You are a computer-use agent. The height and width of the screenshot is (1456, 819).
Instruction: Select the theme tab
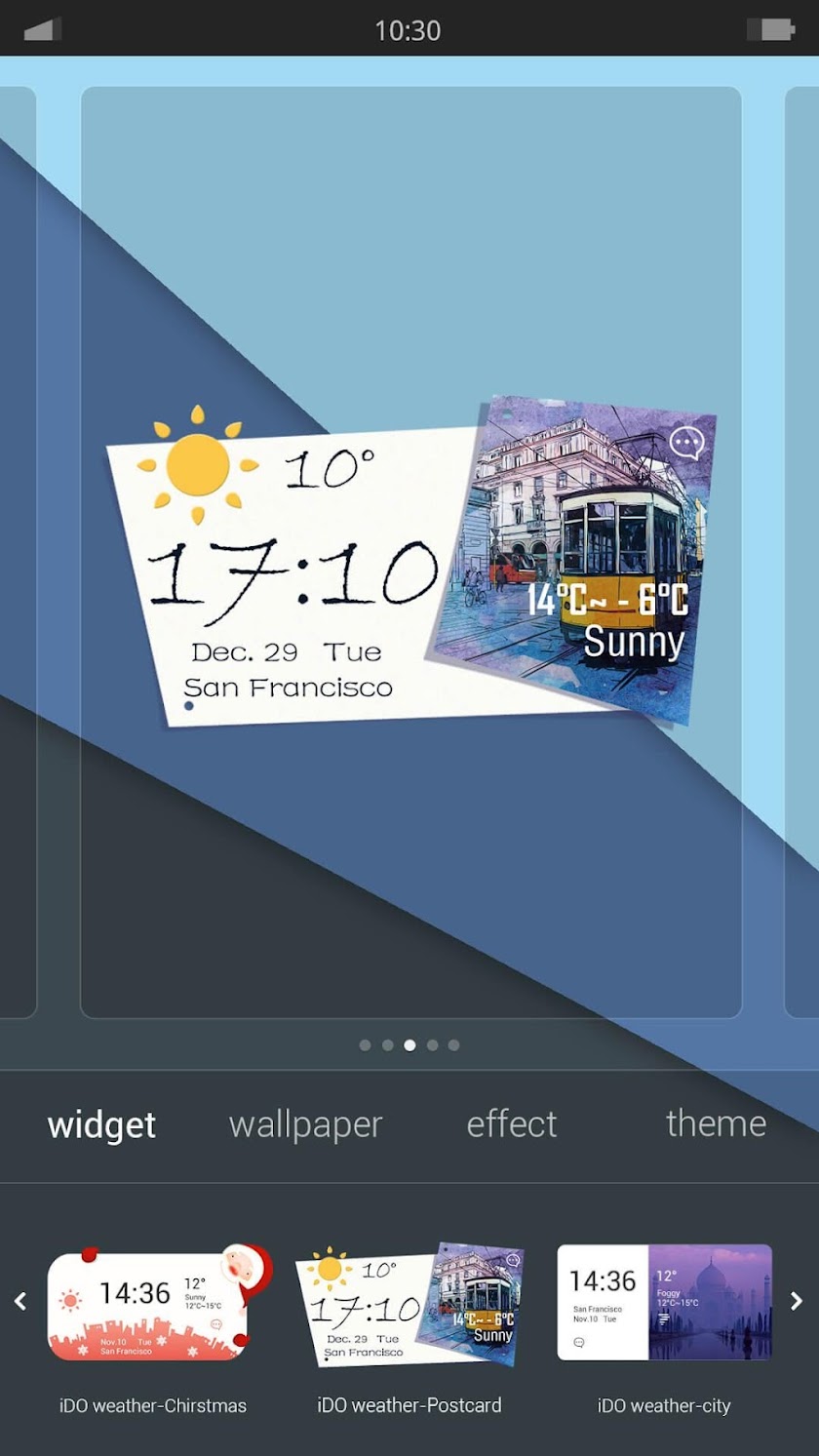(x=716, y=1123)
